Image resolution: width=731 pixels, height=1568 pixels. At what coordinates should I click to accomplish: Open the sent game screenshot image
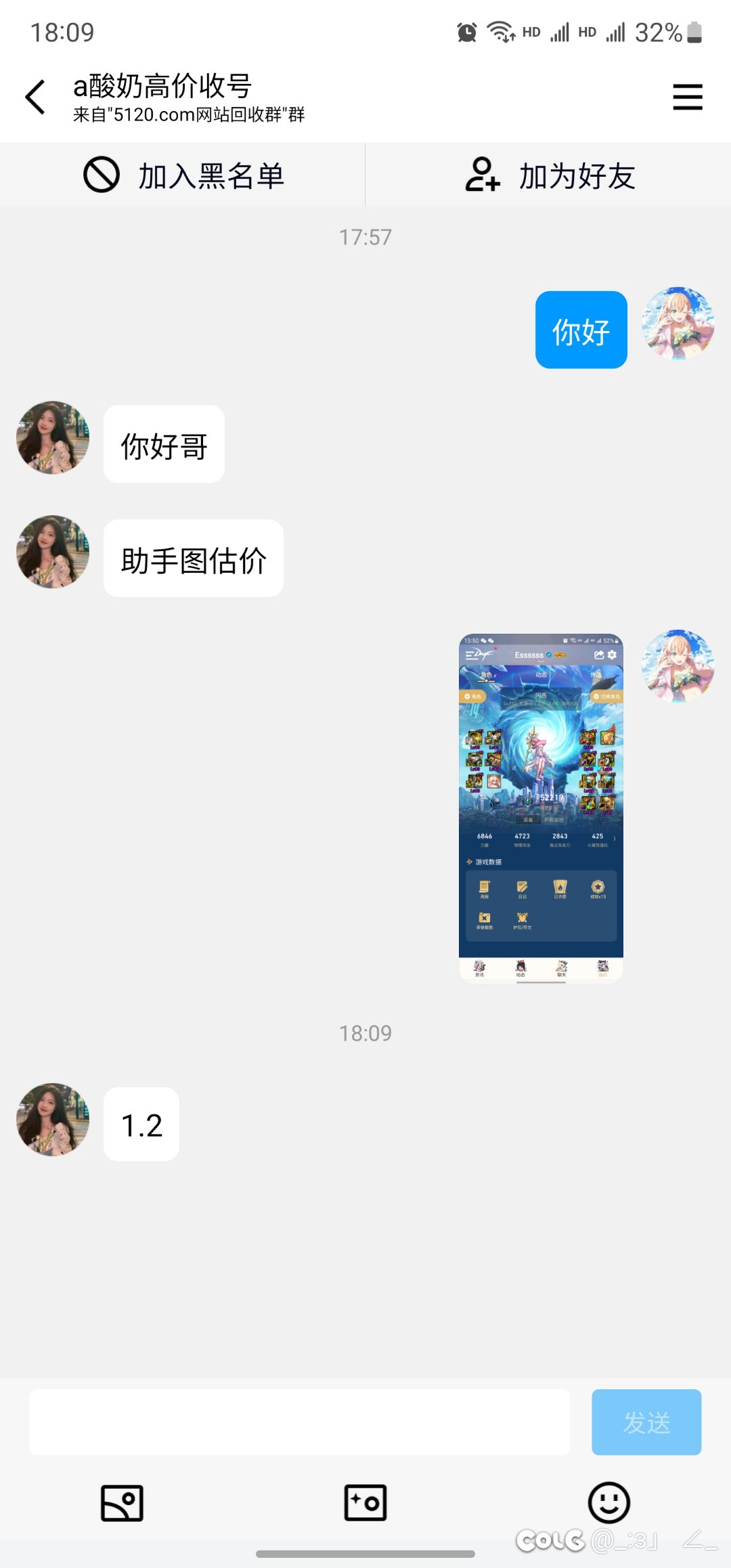[x=541, y=808]
